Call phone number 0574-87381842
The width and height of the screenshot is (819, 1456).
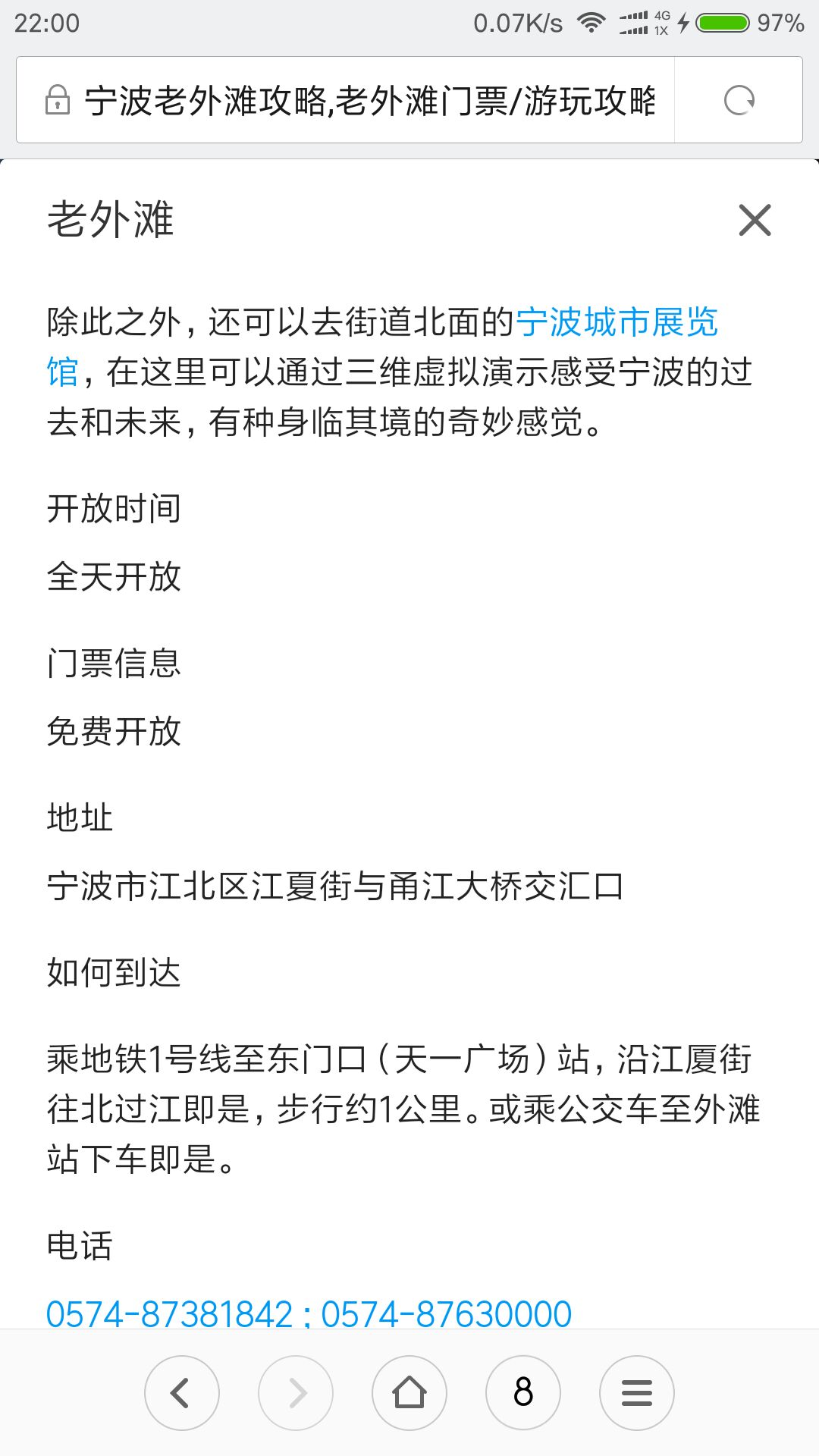[169, 1314]
